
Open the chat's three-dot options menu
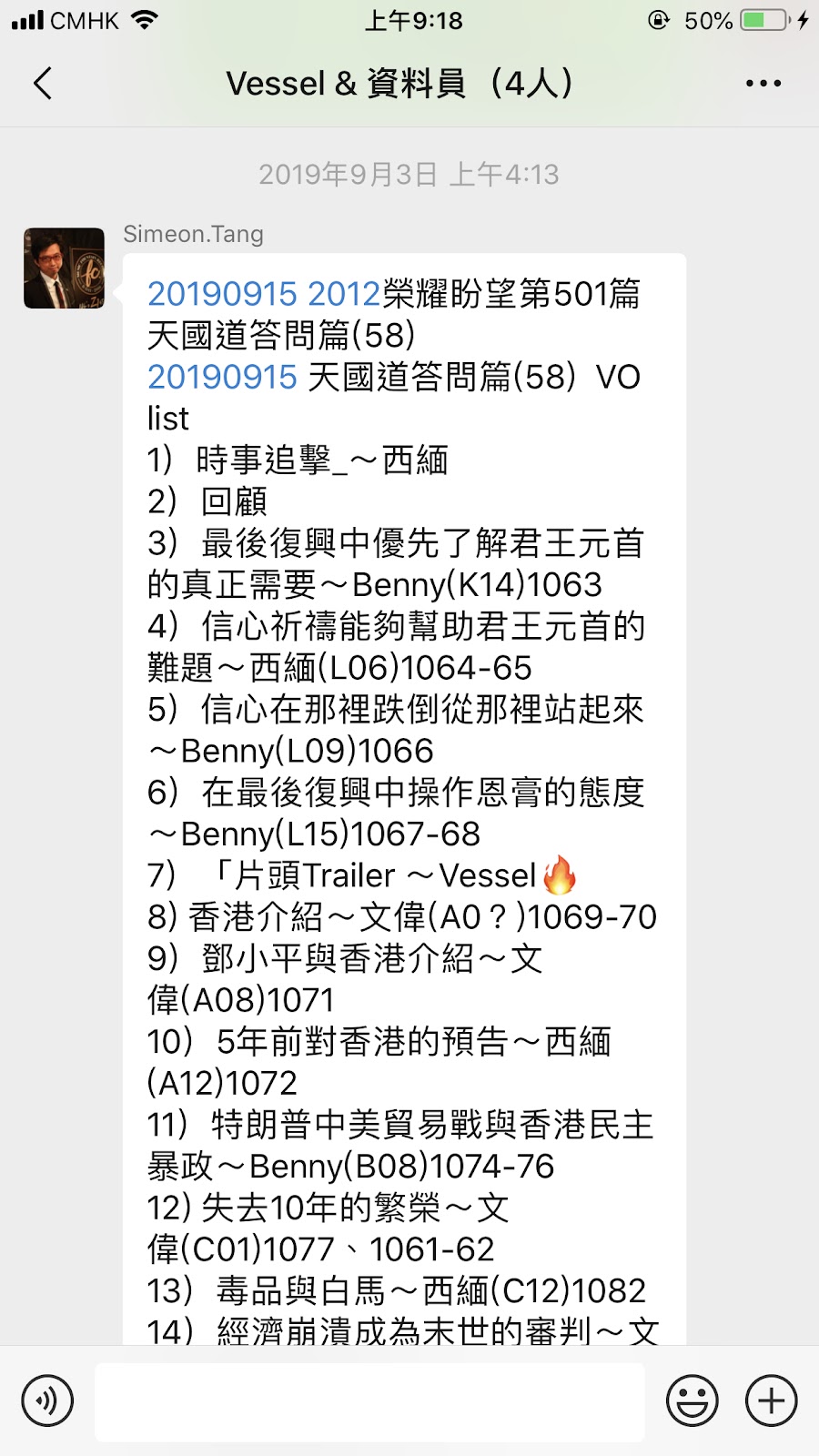pos(763,84)
